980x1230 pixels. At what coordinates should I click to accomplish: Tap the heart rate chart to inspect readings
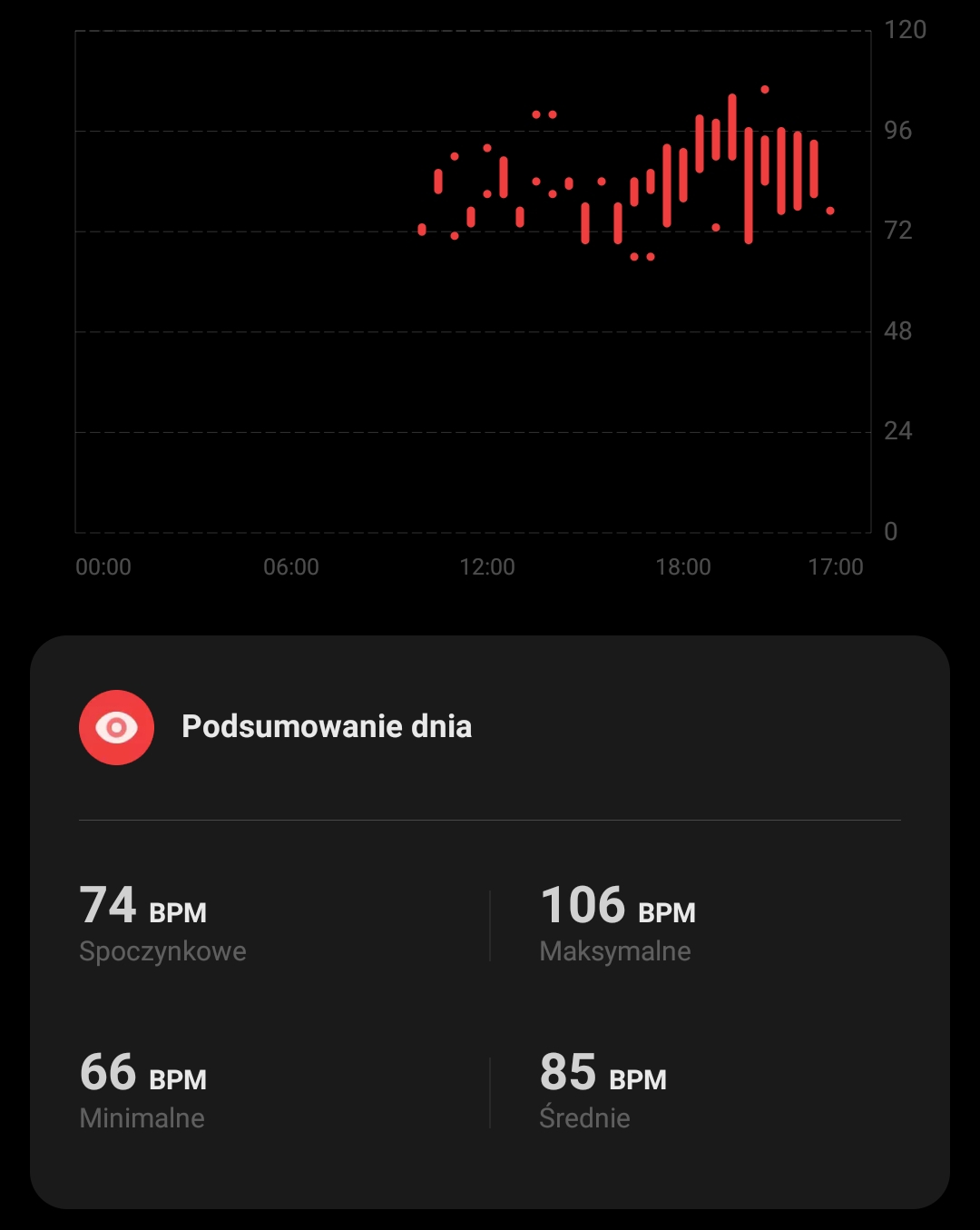click(x=473, y=281)
